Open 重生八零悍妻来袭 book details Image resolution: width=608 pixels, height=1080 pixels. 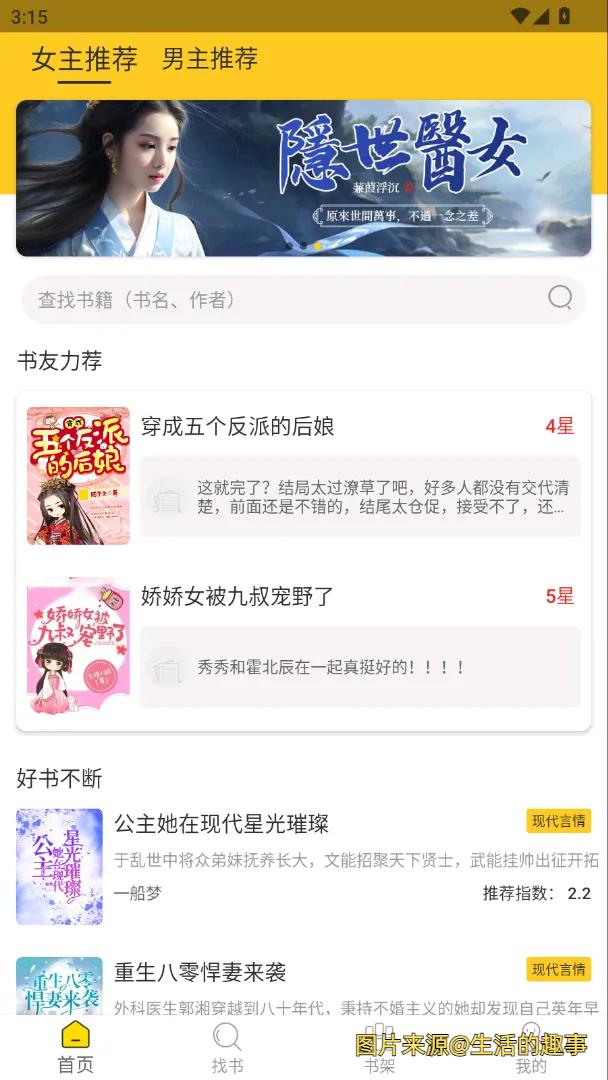click(200, 972)
